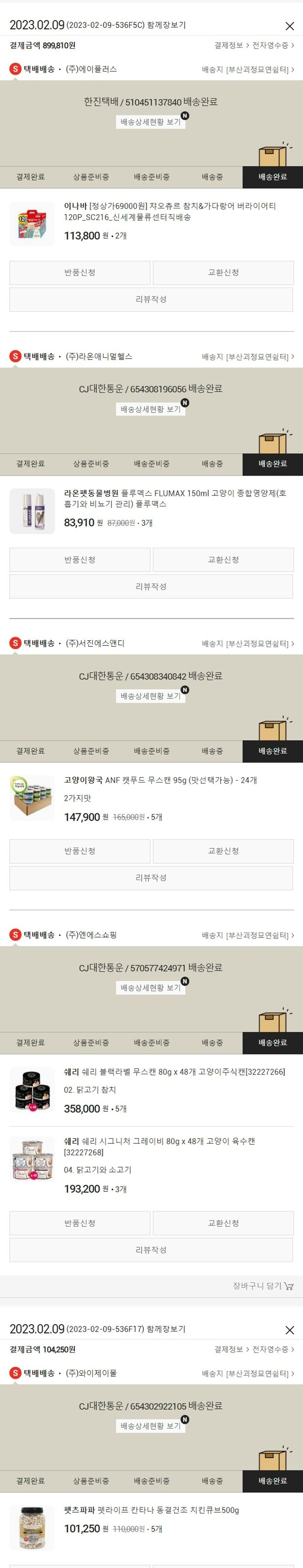303x1568 pixels.
Task: Open 전자영수증 for the 899,810원 order
Action: coord(273,46)
